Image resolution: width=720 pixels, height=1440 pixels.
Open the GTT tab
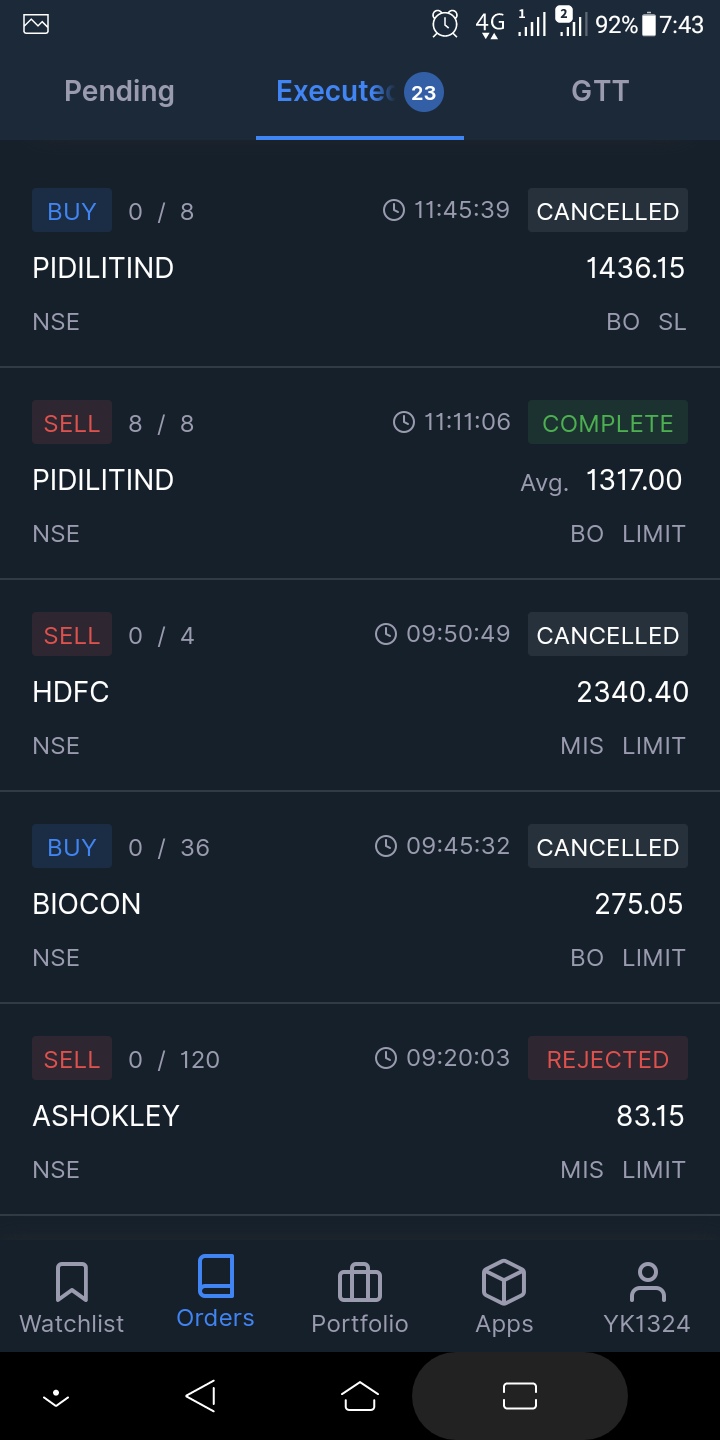click(x=599, y=92)
